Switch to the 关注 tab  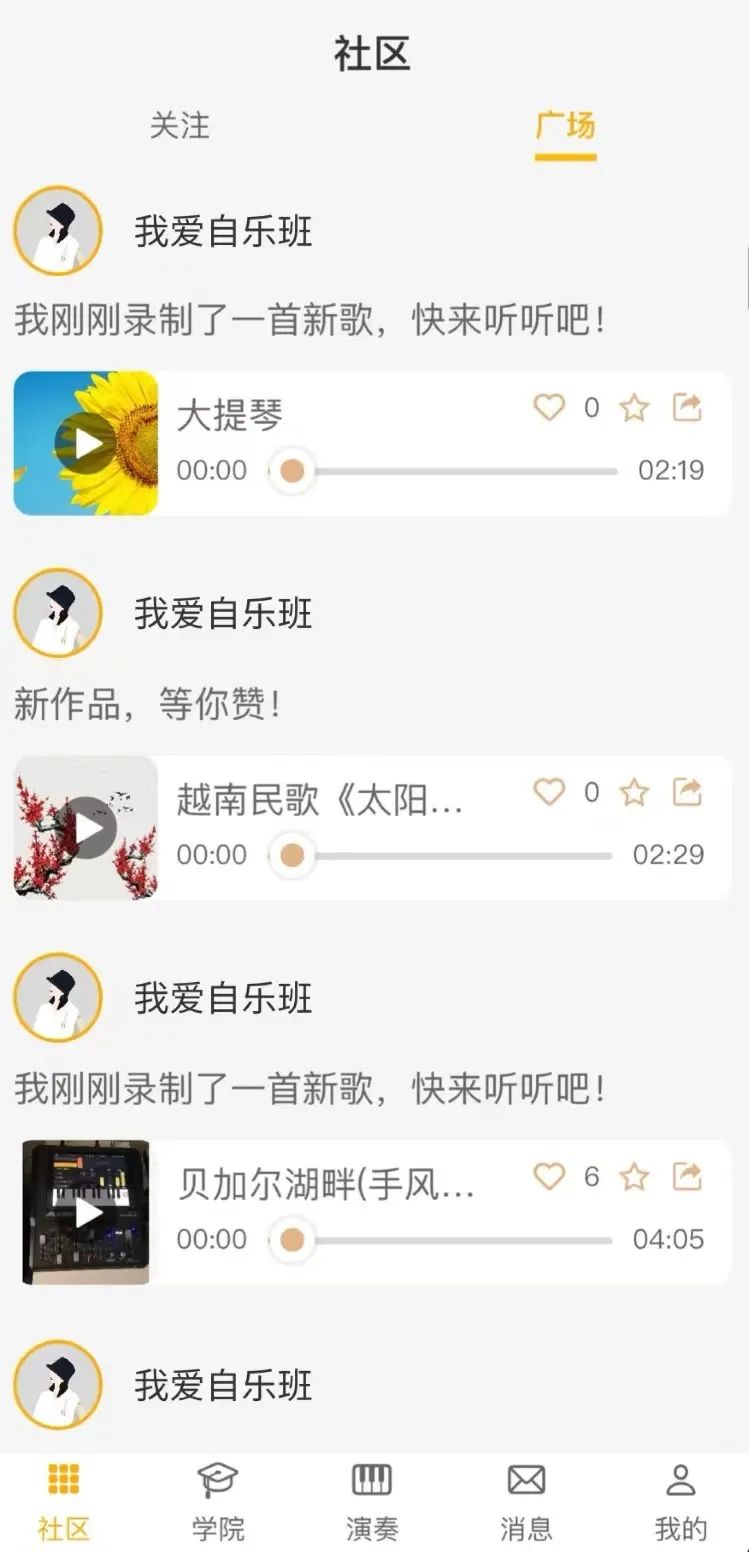point(180,126)
